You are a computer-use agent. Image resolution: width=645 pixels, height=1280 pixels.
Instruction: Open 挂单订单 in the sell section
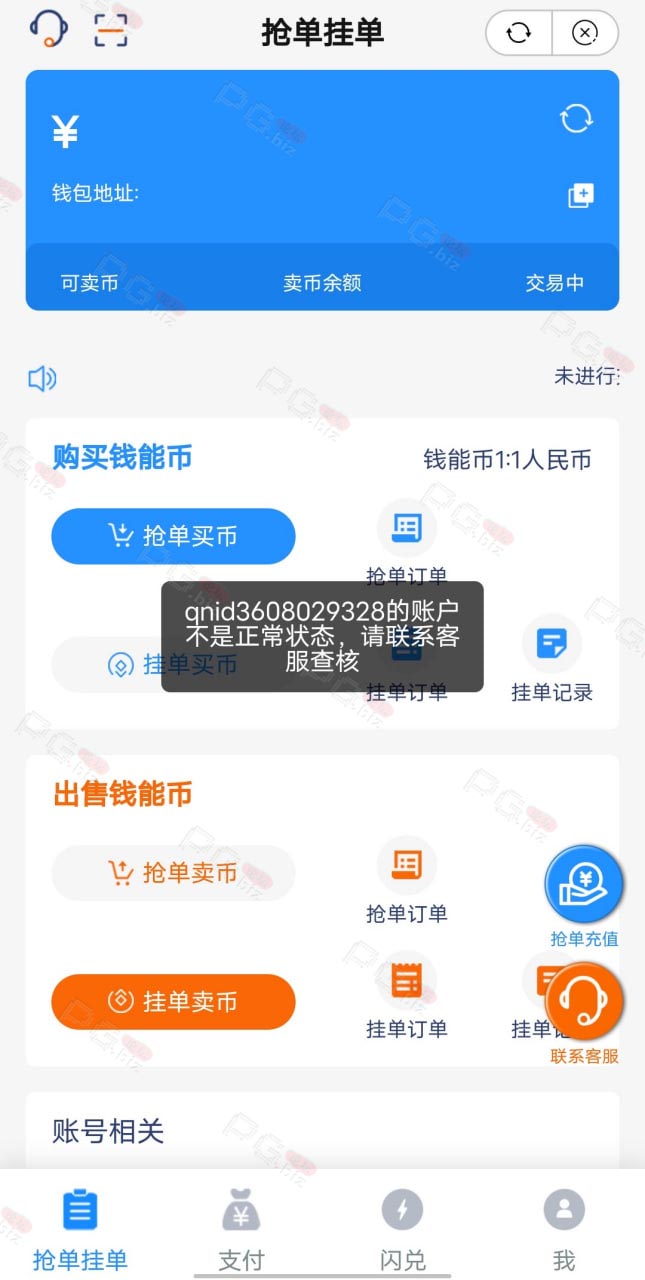click(x=406, y=996)
